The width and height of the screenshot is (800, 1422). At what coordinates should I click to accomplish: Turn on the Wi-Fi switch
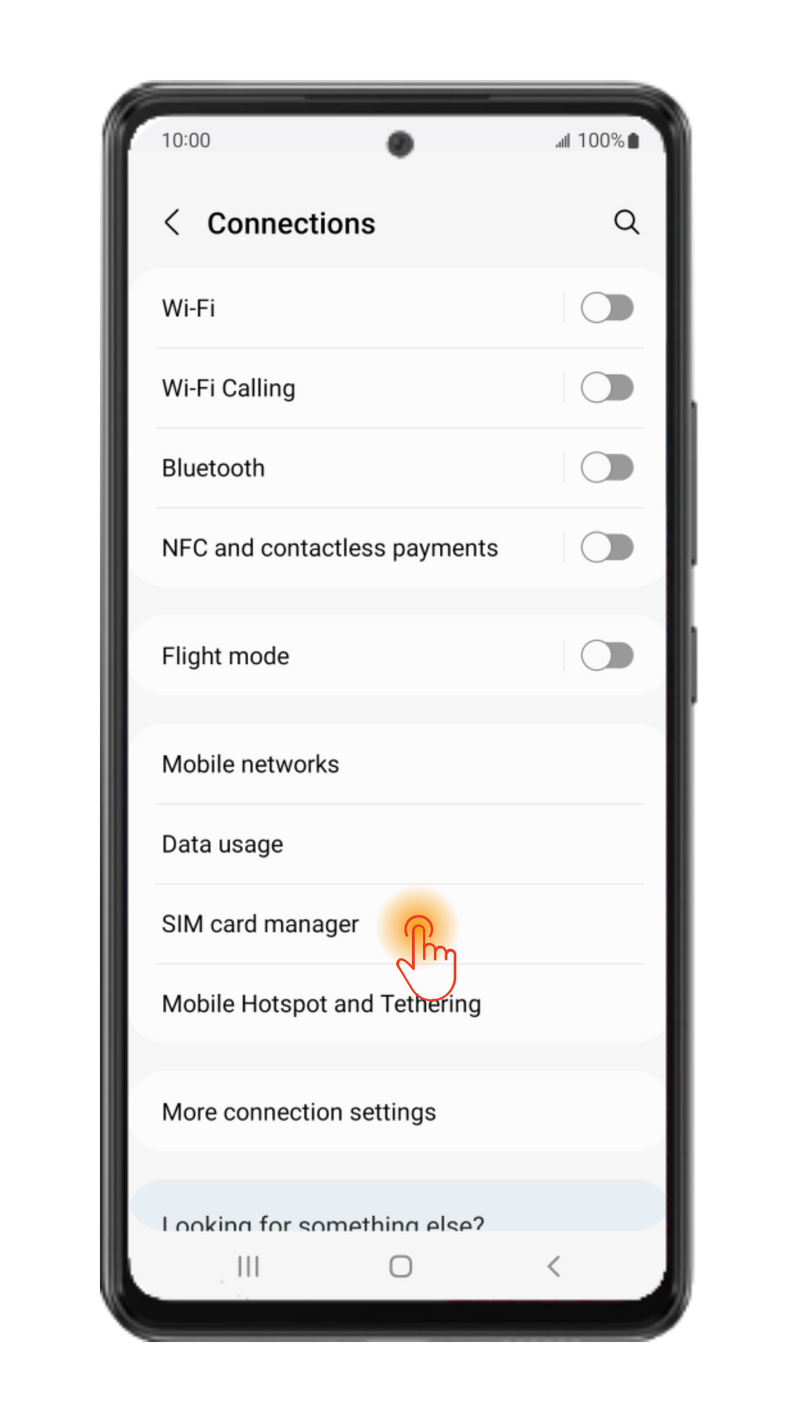[x=607, y=308]
